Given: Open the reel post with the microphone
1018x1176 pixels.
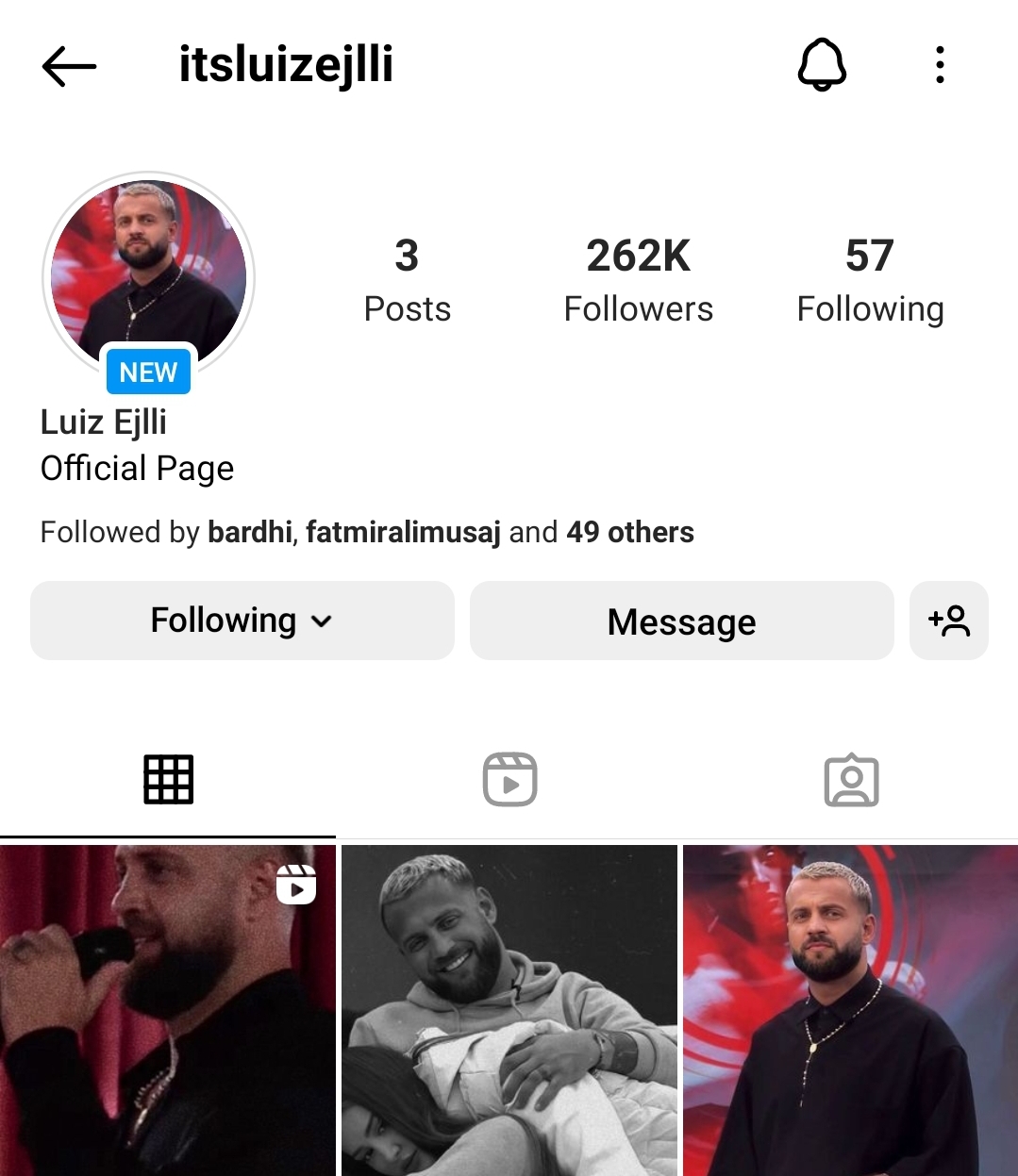Looking at the screenshot, I should click(168, 1009).
